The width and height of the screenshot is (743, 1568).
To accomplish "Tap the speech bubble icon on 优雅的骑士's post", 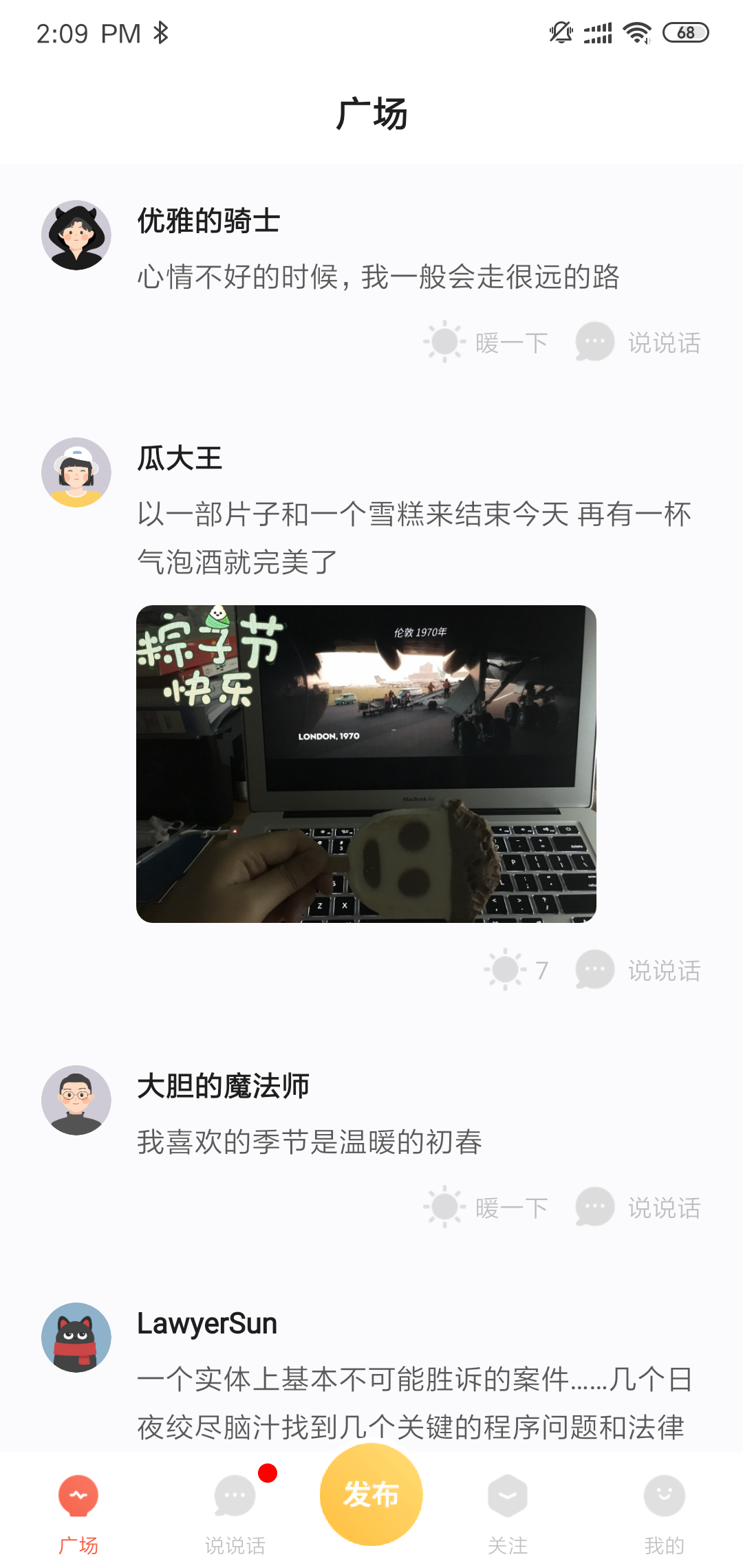I will 593,340.
